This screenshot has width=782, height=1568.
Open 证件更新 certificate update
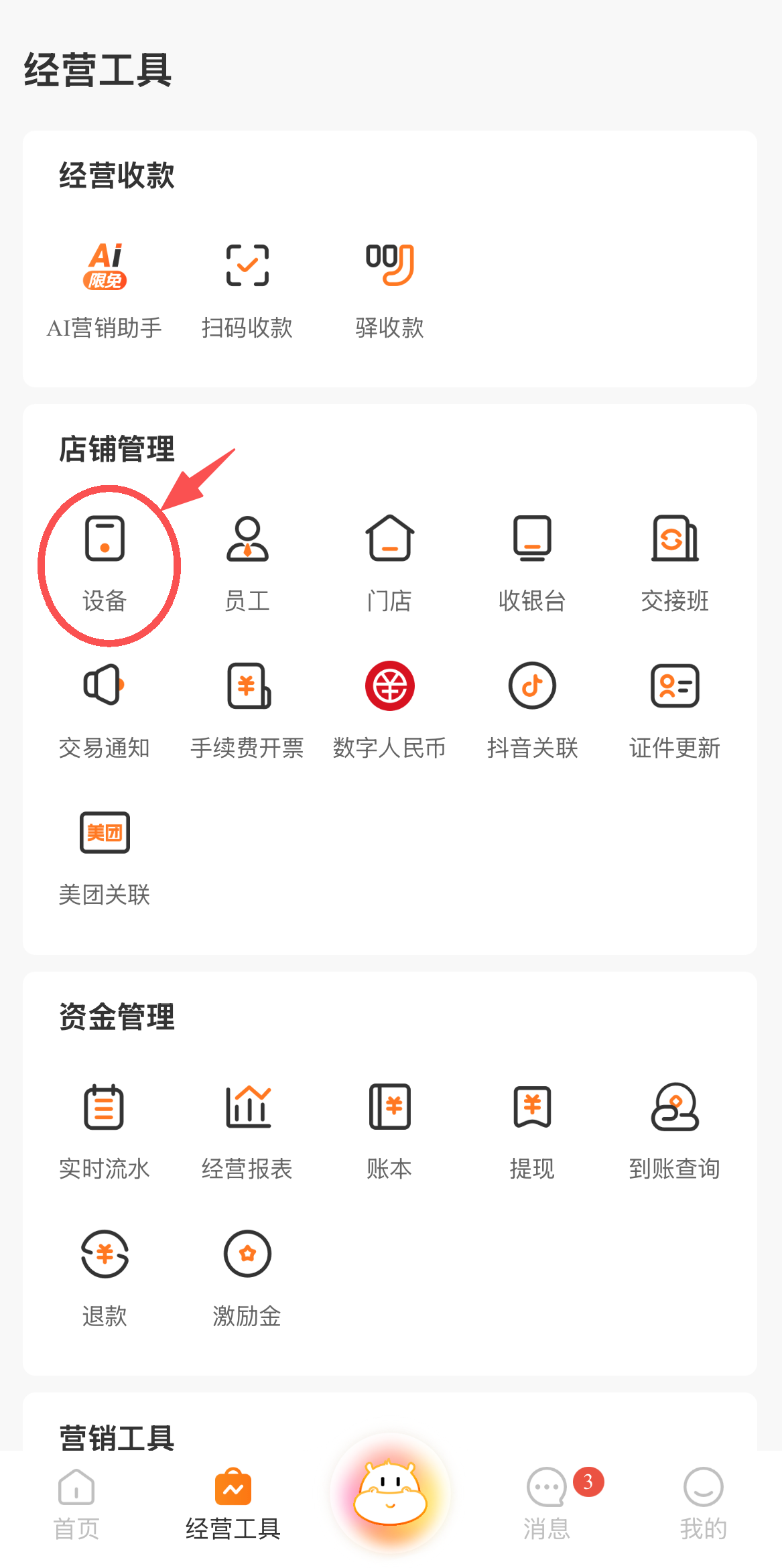pos(675,710)
